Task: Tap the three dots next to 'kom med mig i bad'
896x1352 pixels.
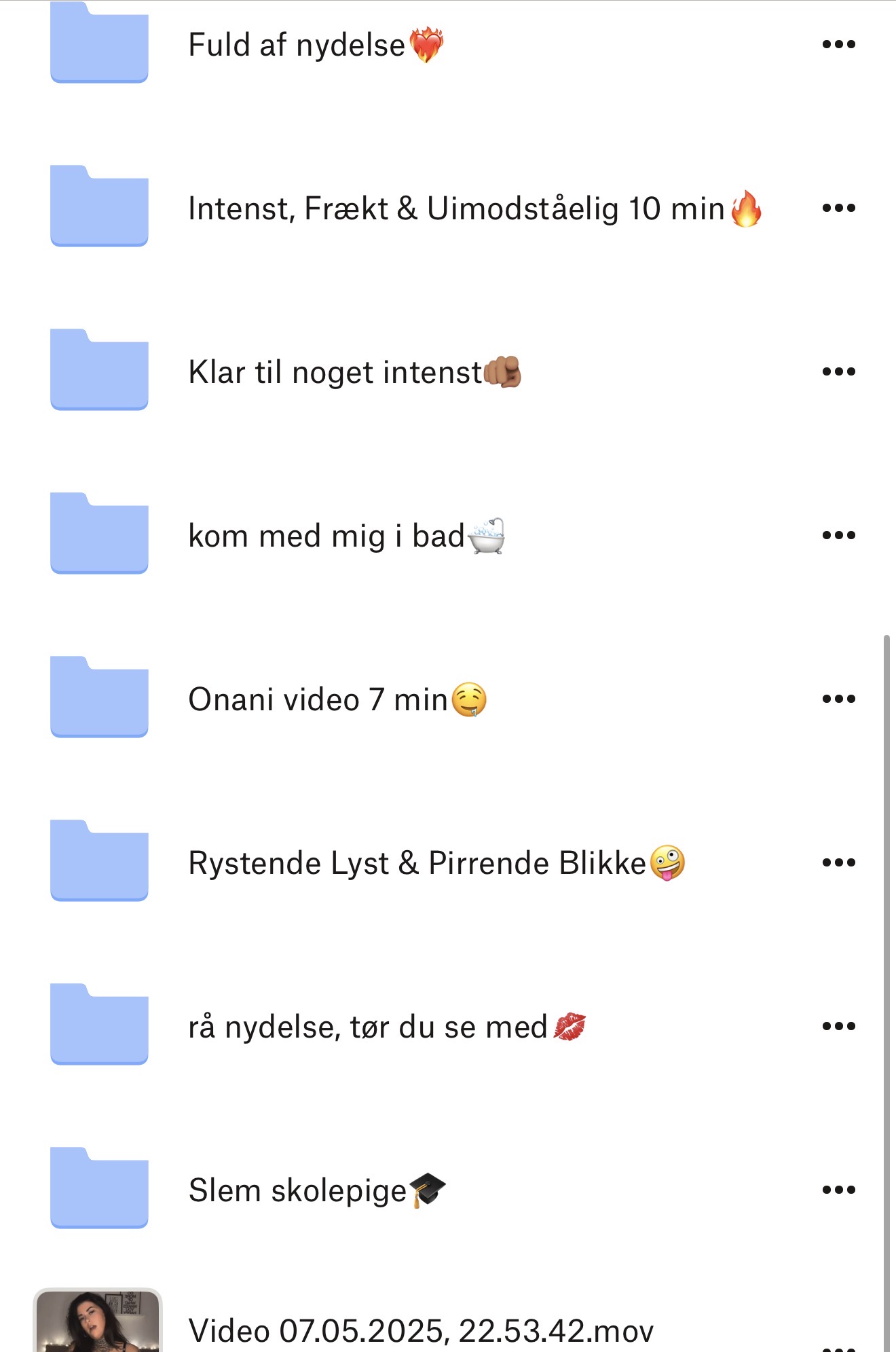Action: point(838,536)
